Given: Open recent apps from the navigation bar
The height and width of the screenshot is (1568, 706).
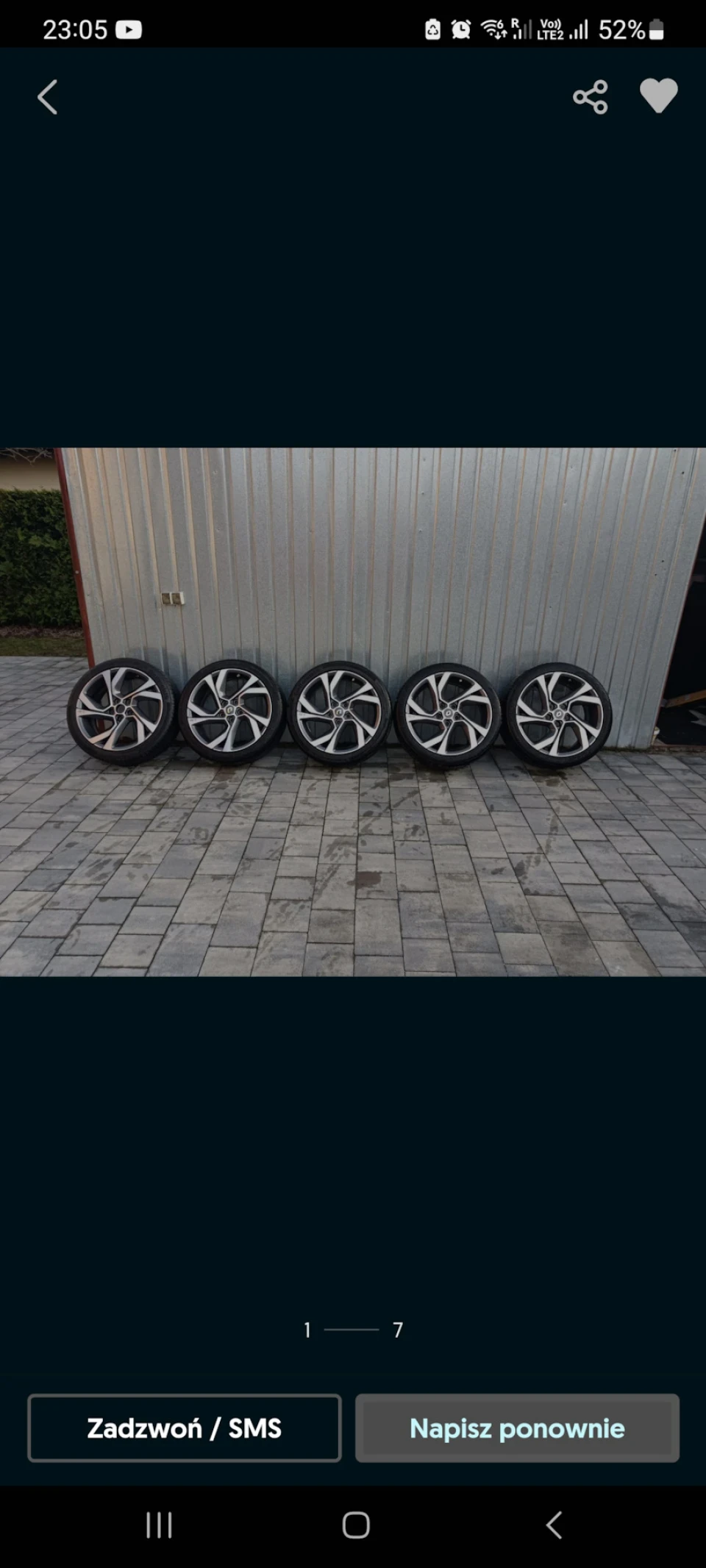Looking at the screenshot, I should coord(159,1525).
